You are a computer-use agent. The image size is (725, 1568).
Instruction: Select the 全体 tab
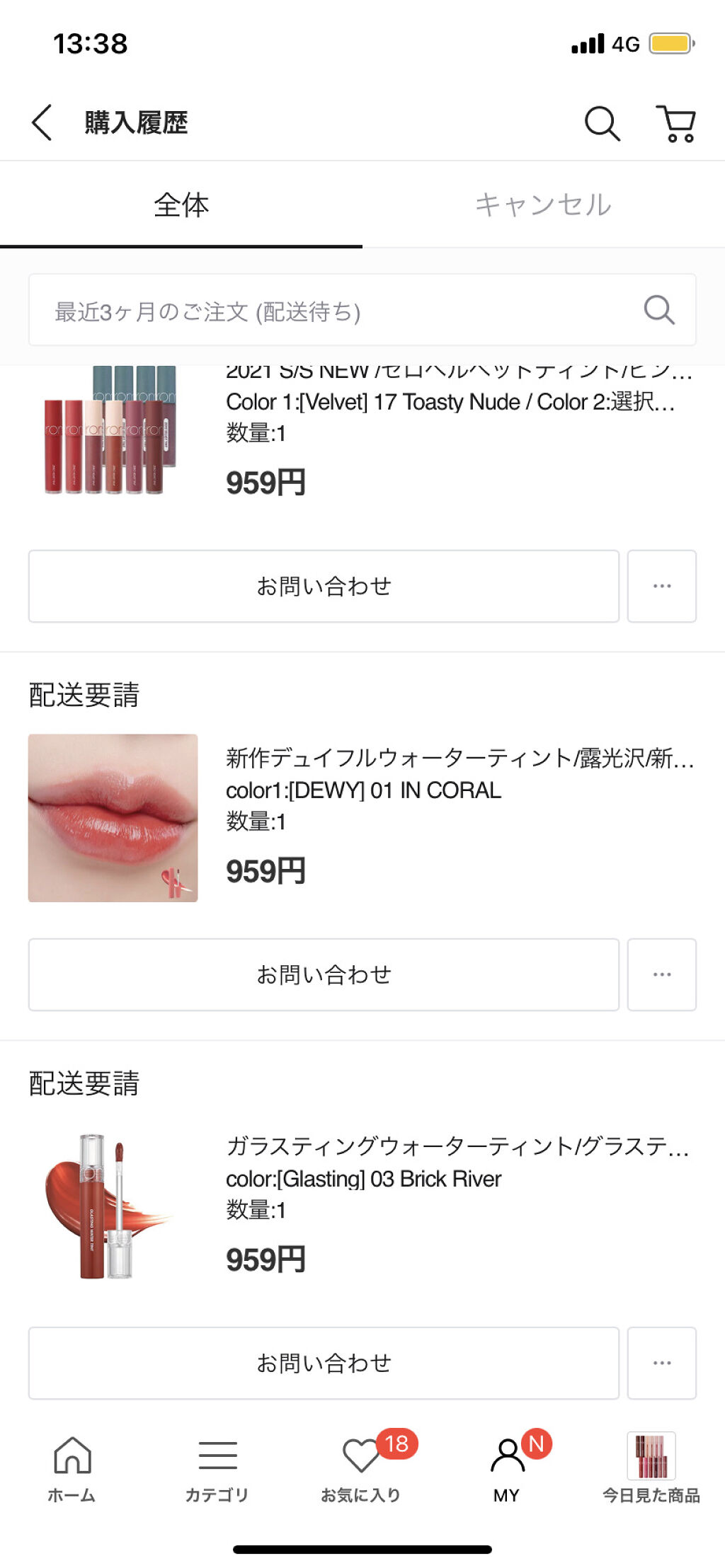(181, 205)
